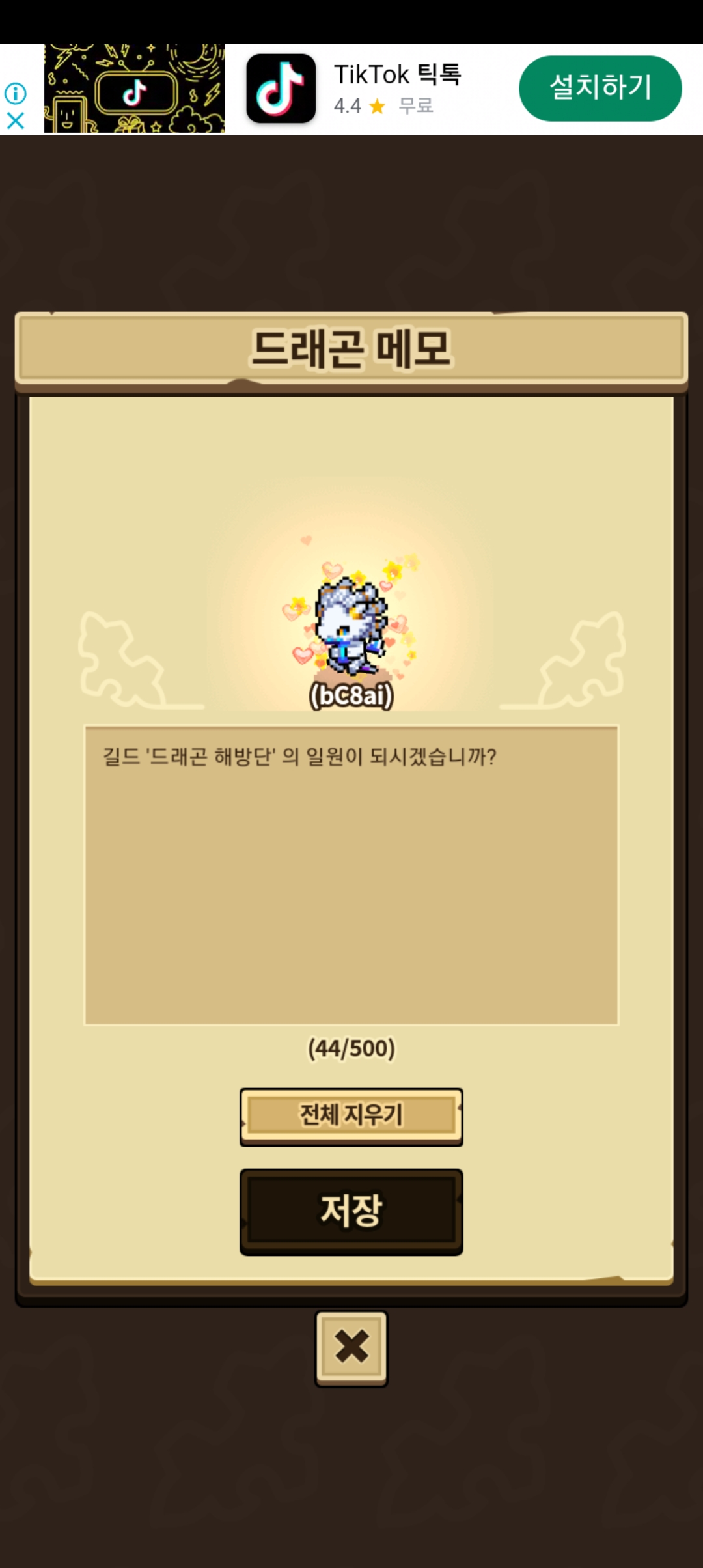Viewport: 703px width, 1568px height.
Task: Close the 드래곤 메모 dialog
Action: [351, 1347]
